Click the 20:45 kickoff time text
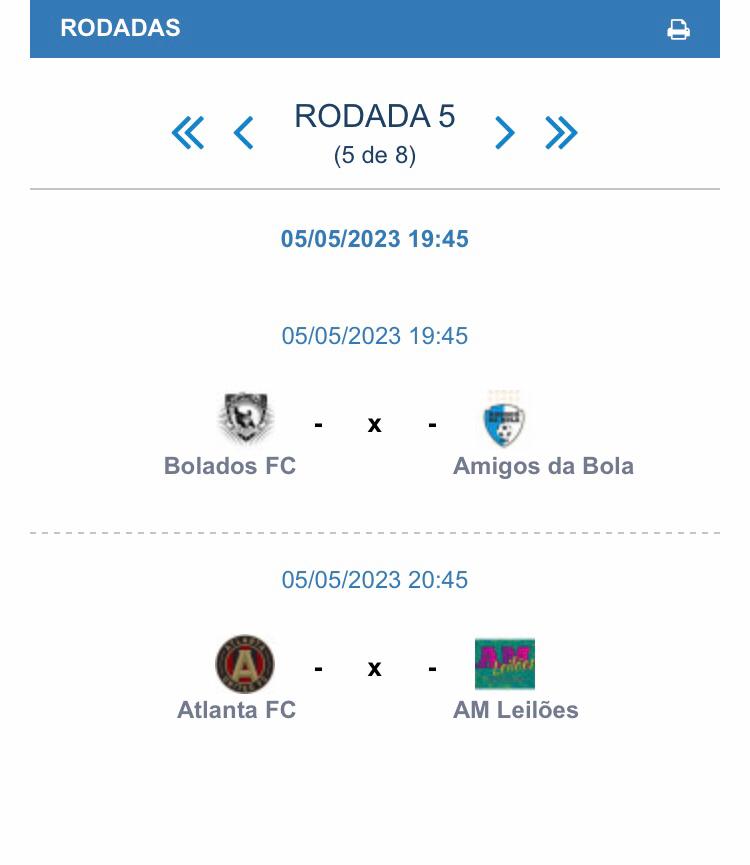Viewport: 750px width, 865px height. [x=375, y=580]
